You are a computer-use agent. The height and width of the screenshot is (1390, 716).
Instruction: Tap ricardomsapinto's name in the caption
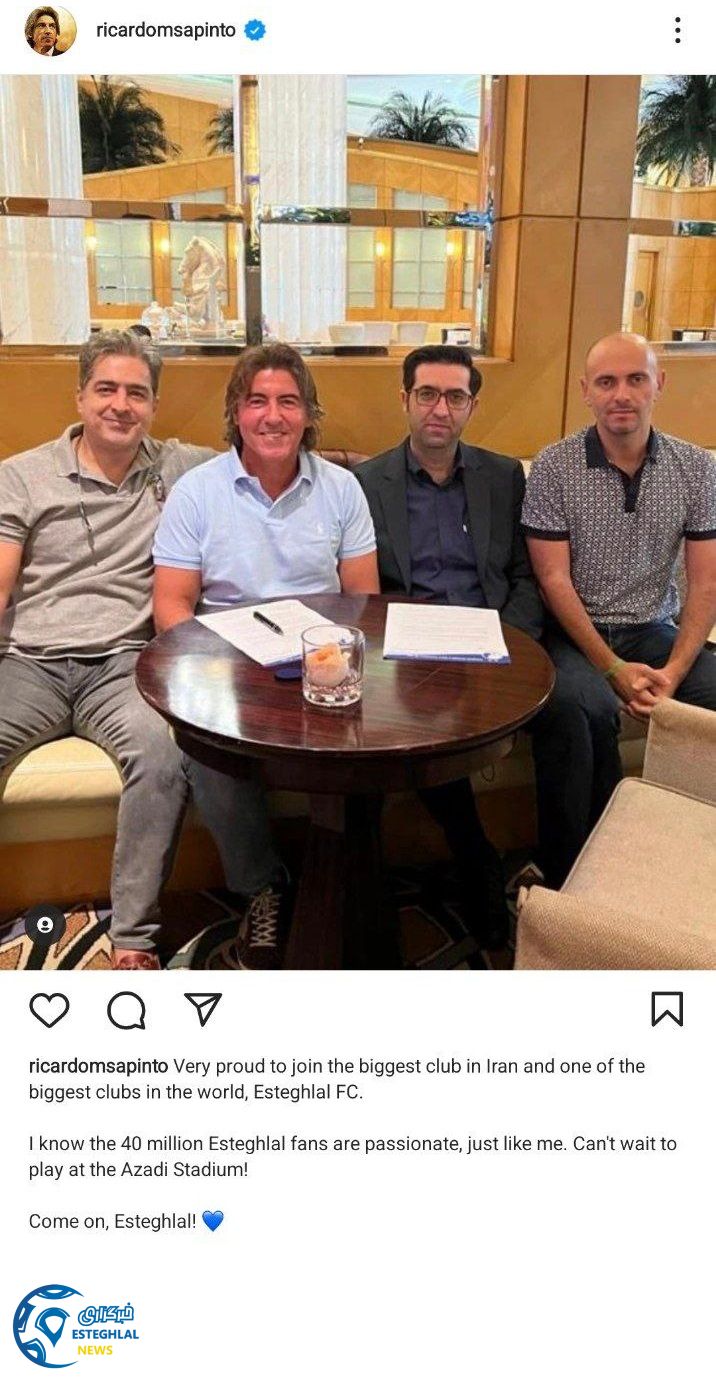pyautogui.click(x=98, y=1066)
